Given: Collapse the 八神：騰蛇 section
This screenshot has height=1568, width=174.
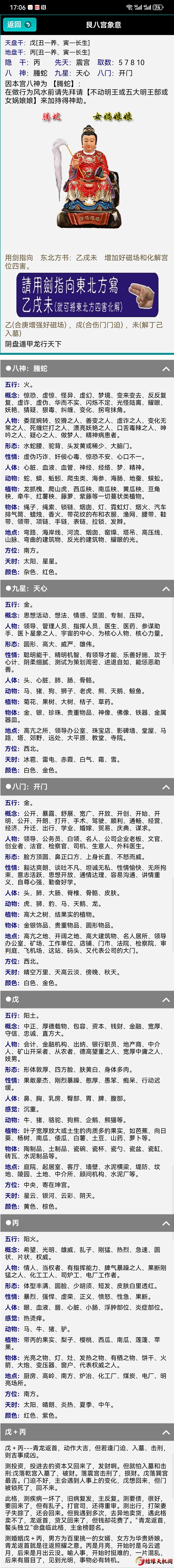Looking at the screenshot, I should [165, 369].
